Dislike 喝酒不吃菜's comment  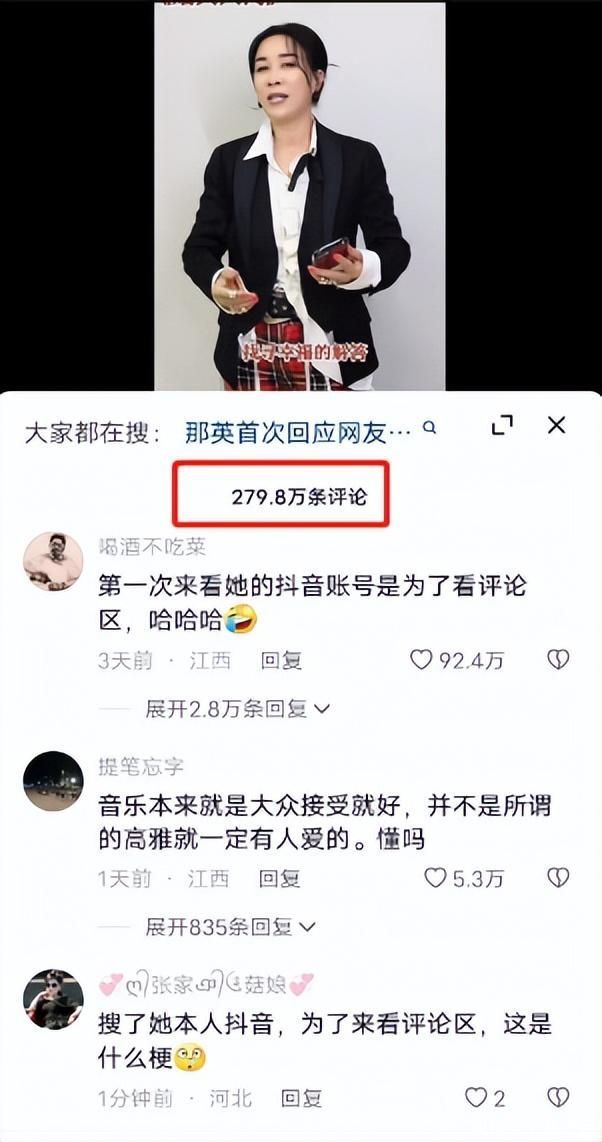click(x=558, y=660)
